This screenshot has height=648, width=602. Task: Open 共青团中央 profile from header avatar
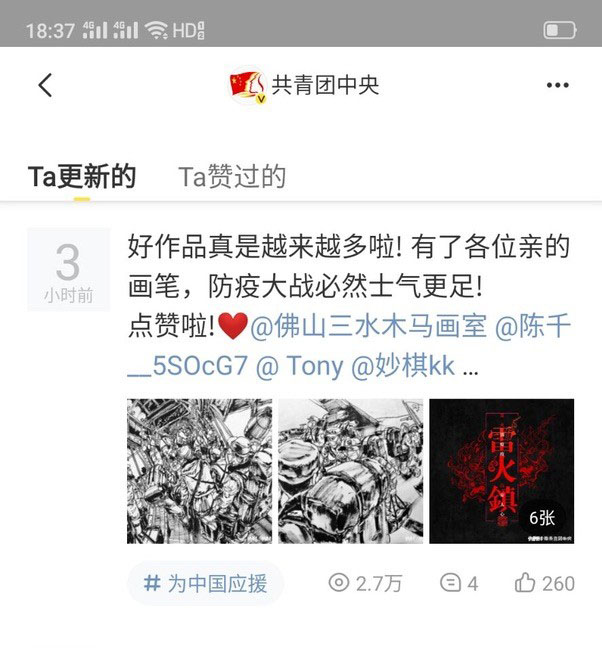click(247, 86)
